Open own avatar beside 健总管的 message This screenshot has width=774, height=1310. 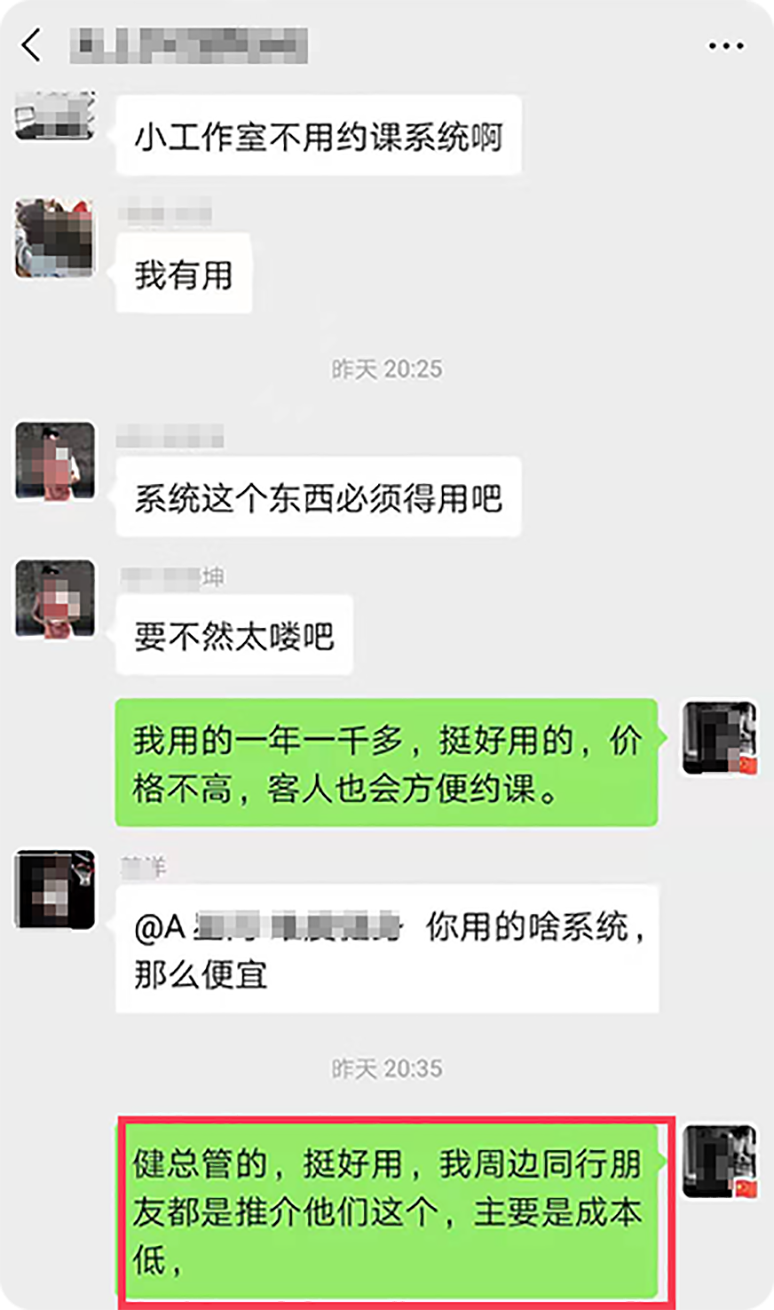[719, 1161]
